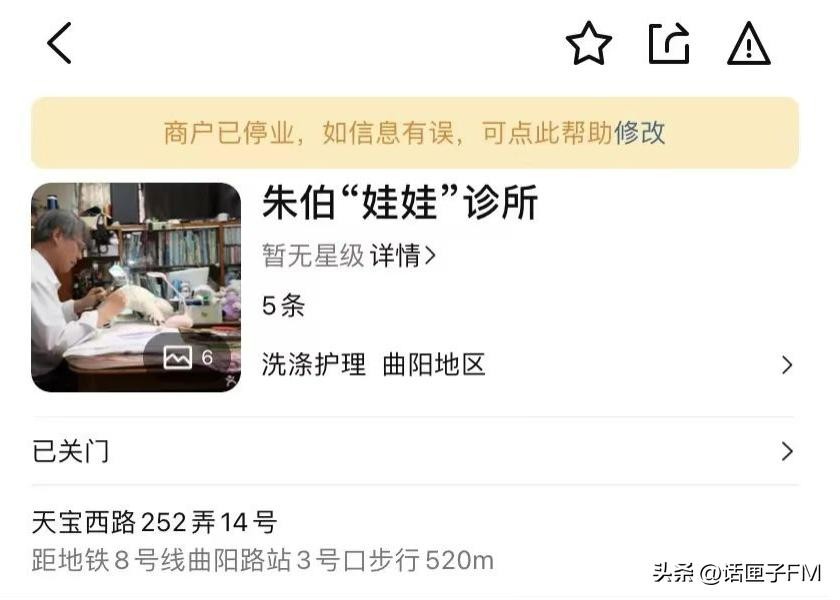The width and height of the screenshot is (840, 600).
Task: Open the address 天宝西路252弄14号
Action: [x=154, y=522]
